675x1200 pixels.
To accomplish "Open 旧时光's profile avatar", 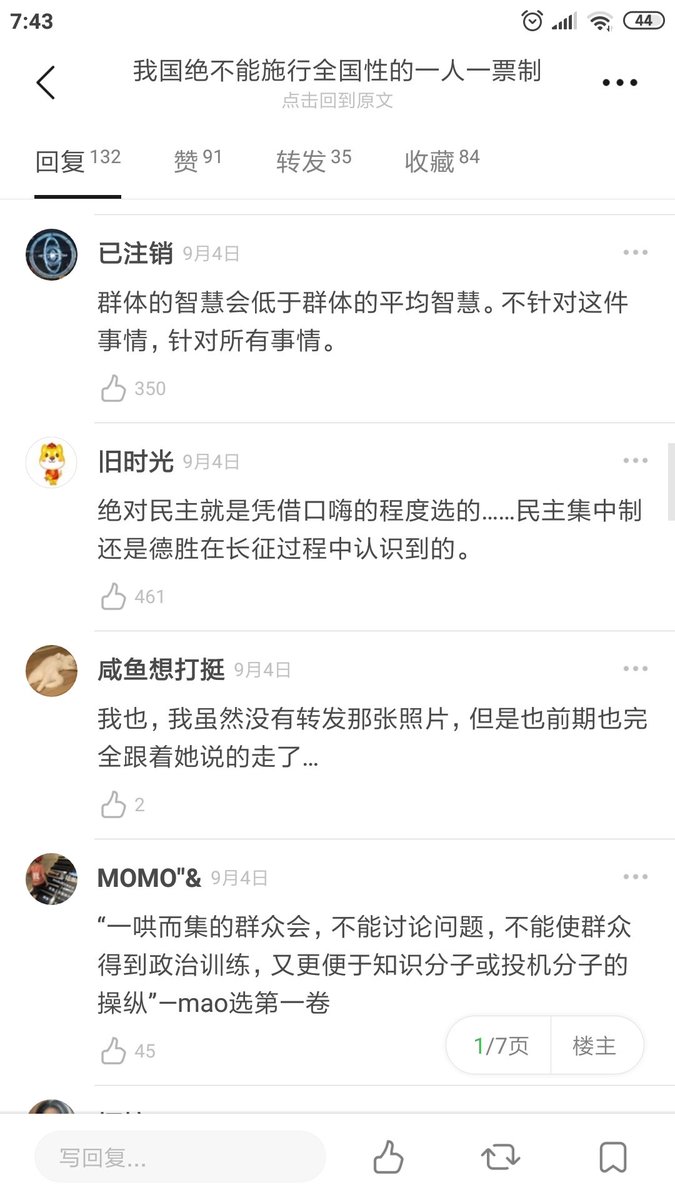I will coord(51,462).
